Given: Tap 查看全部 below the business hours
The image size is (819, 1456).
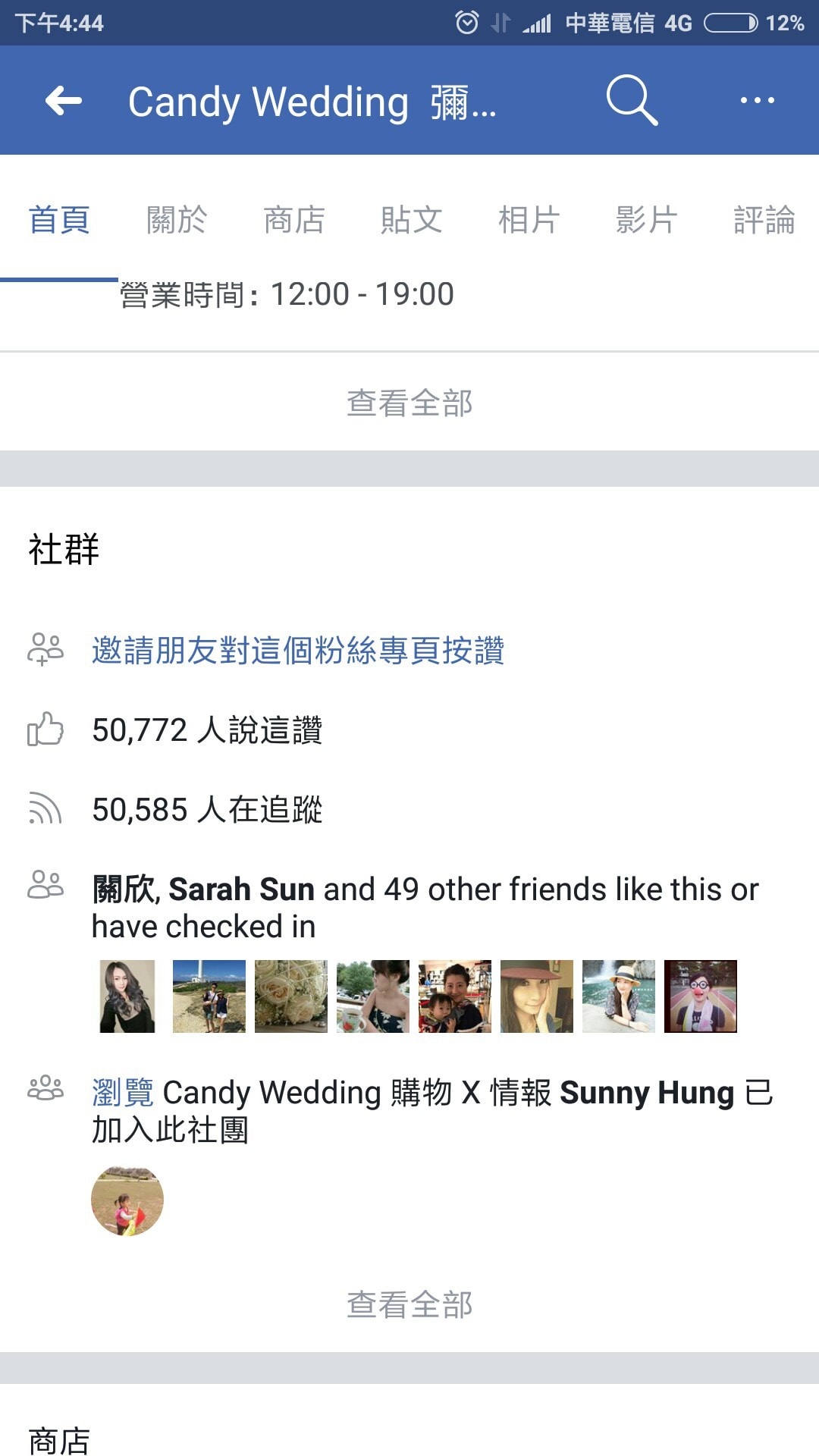Looking at the screenshot, I should click(409, 403).
